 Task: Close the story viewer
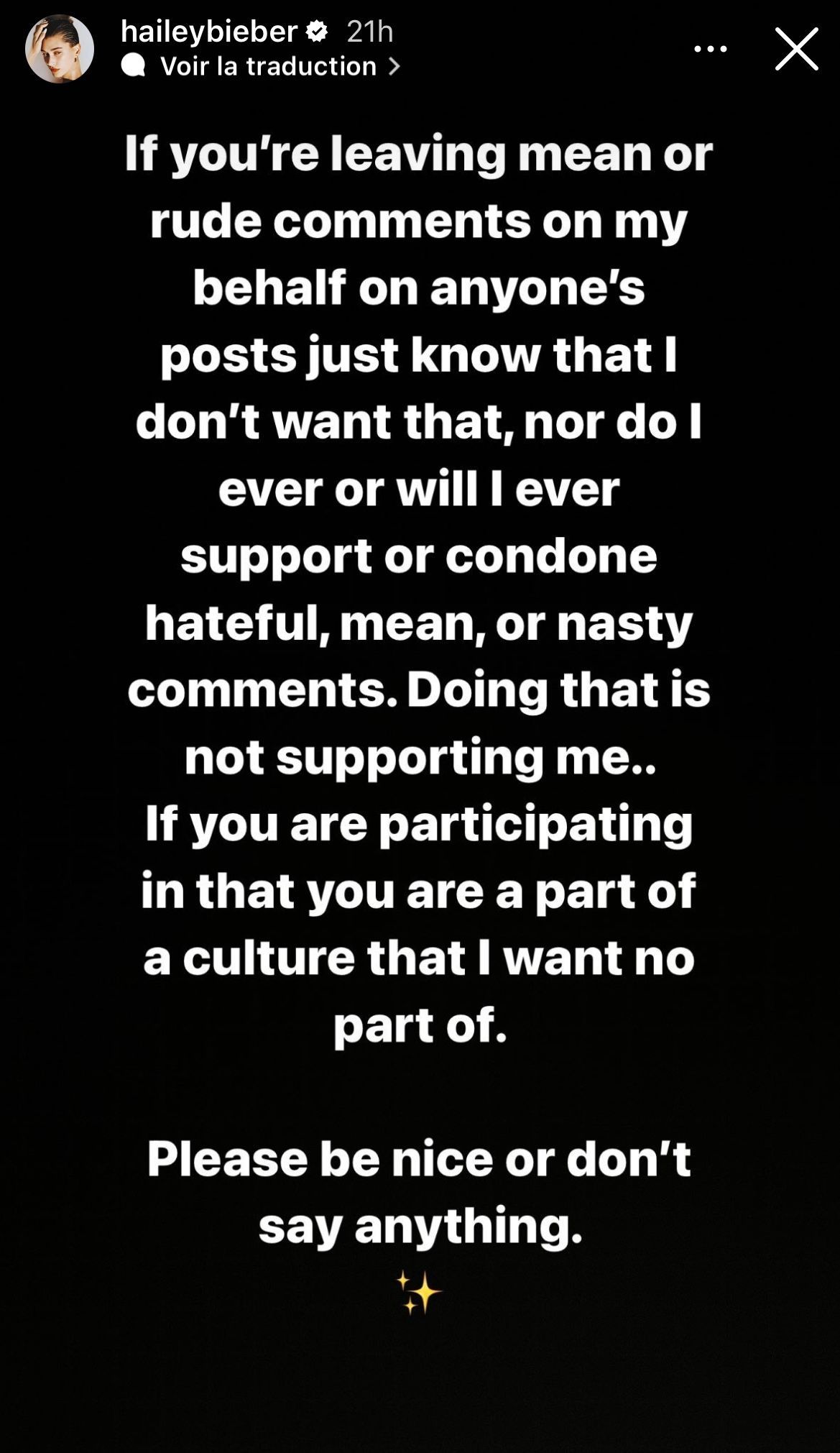[x=796, y=49]
